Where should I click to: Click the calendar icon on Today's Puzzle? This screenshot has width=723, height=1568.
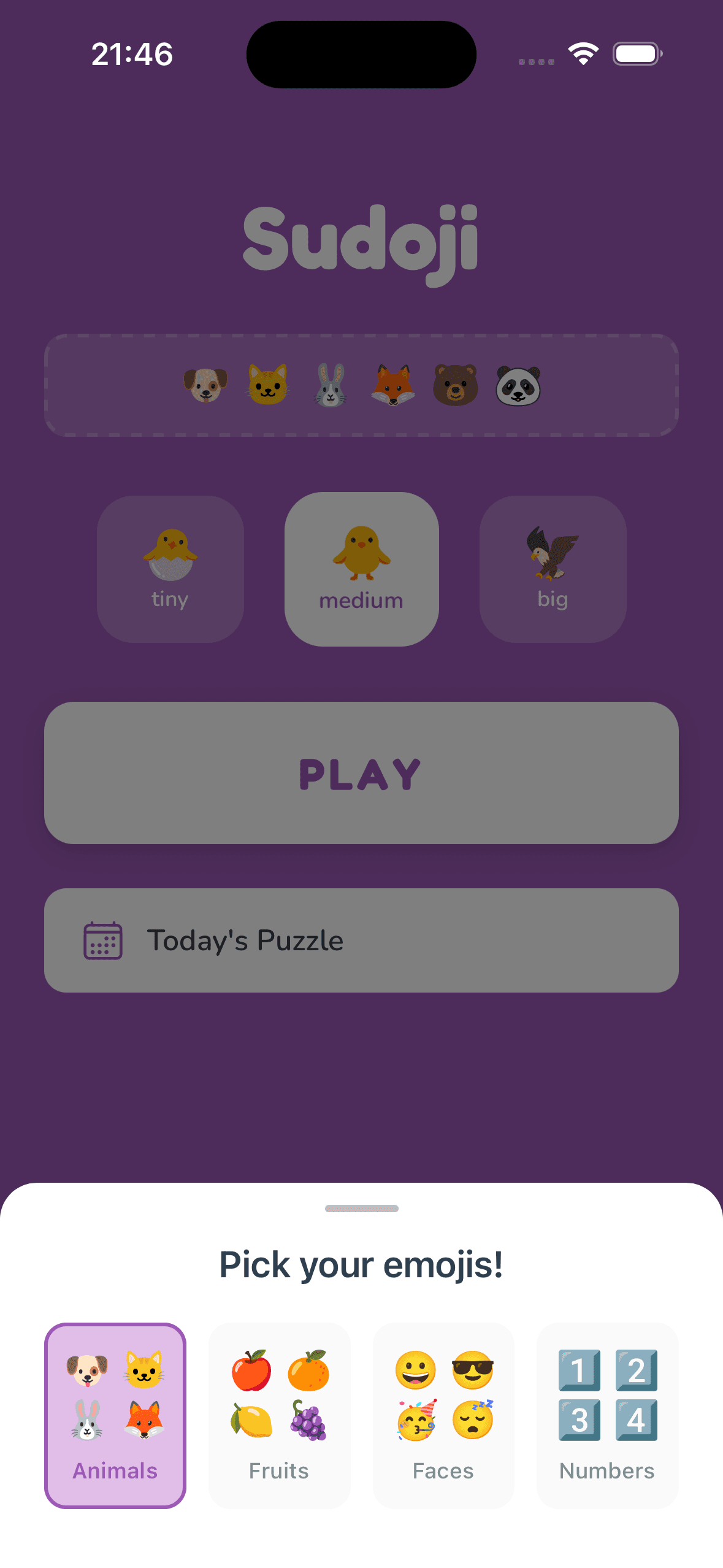[x=103, y=939]
